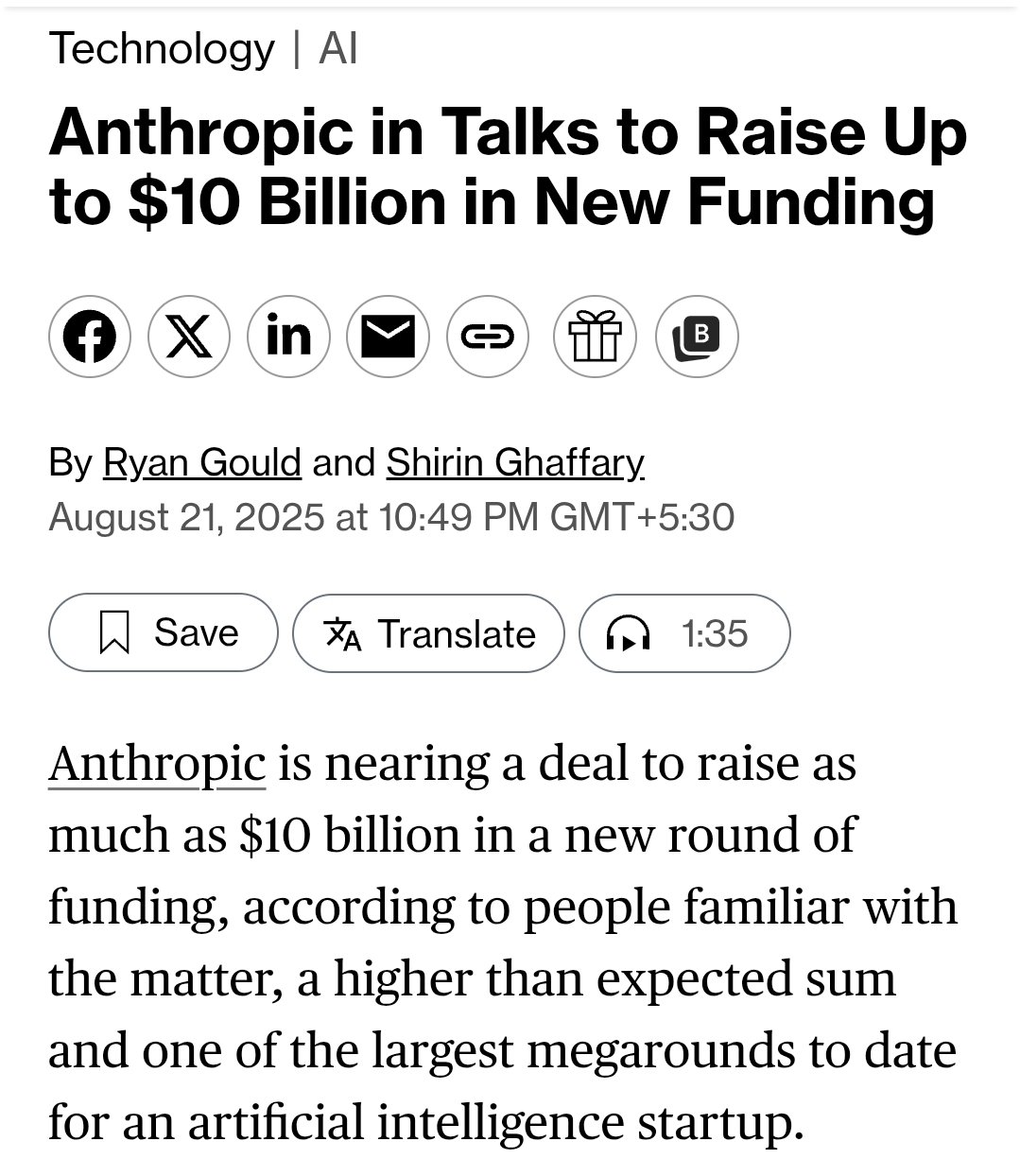
Task: Open the Anthropic company link
Action: [x=157, y=763]
